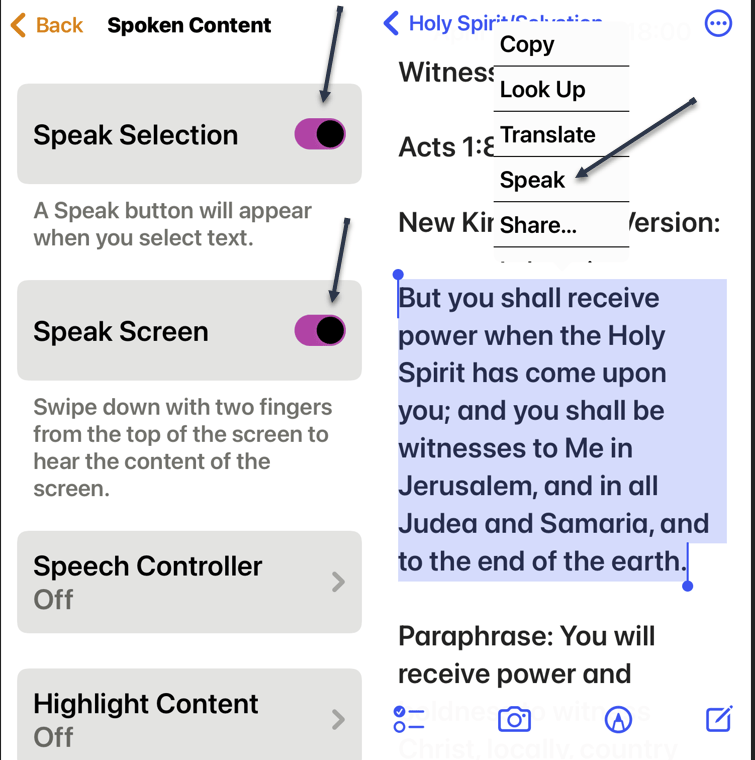Open Highlight Content settings
The width and height of the screenshot is (755, 760).
click(x=189, y=719)
